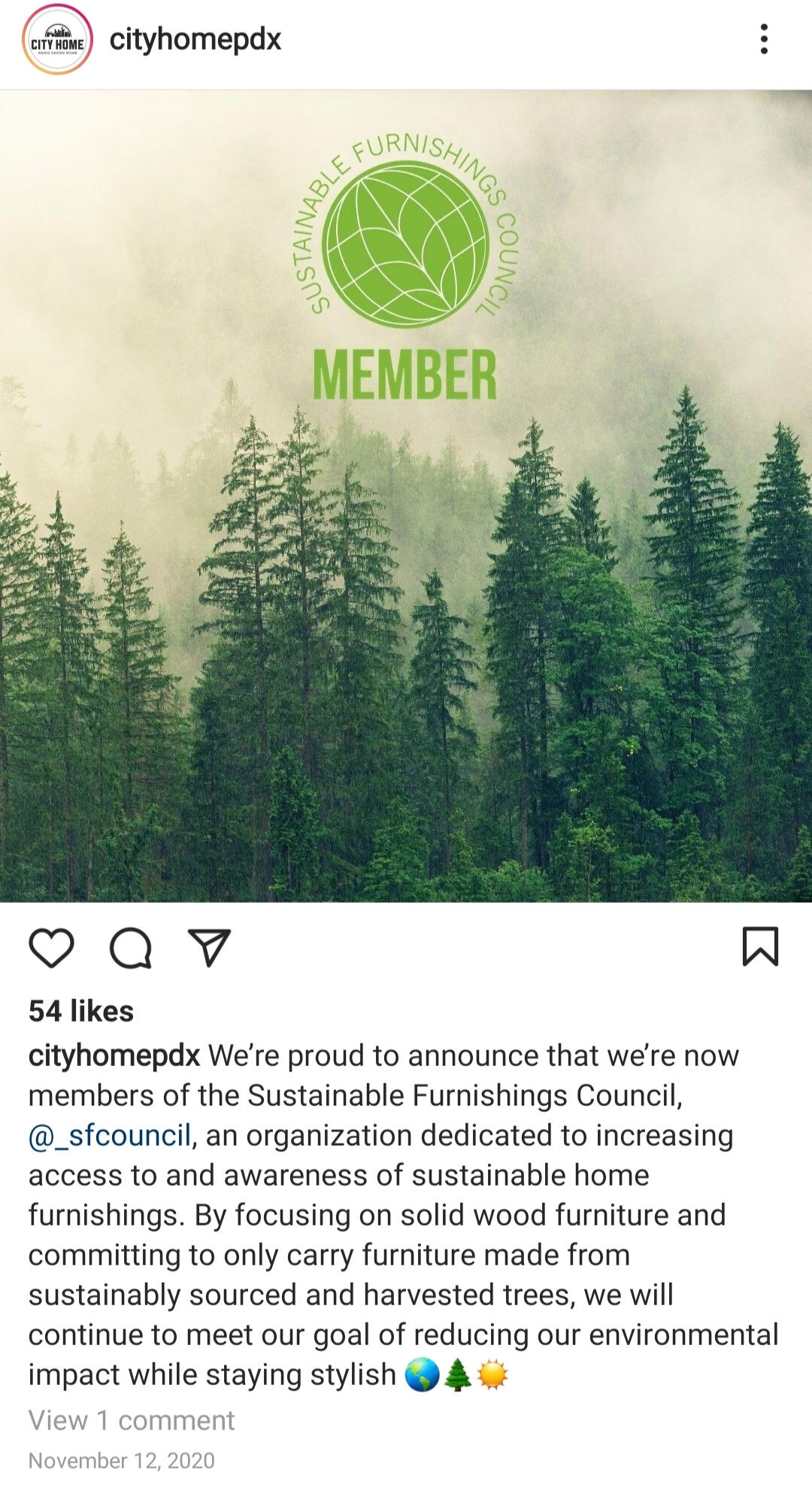Tap the comment bubble icon
Screen dimensions: 812x1485
[131, 947]
